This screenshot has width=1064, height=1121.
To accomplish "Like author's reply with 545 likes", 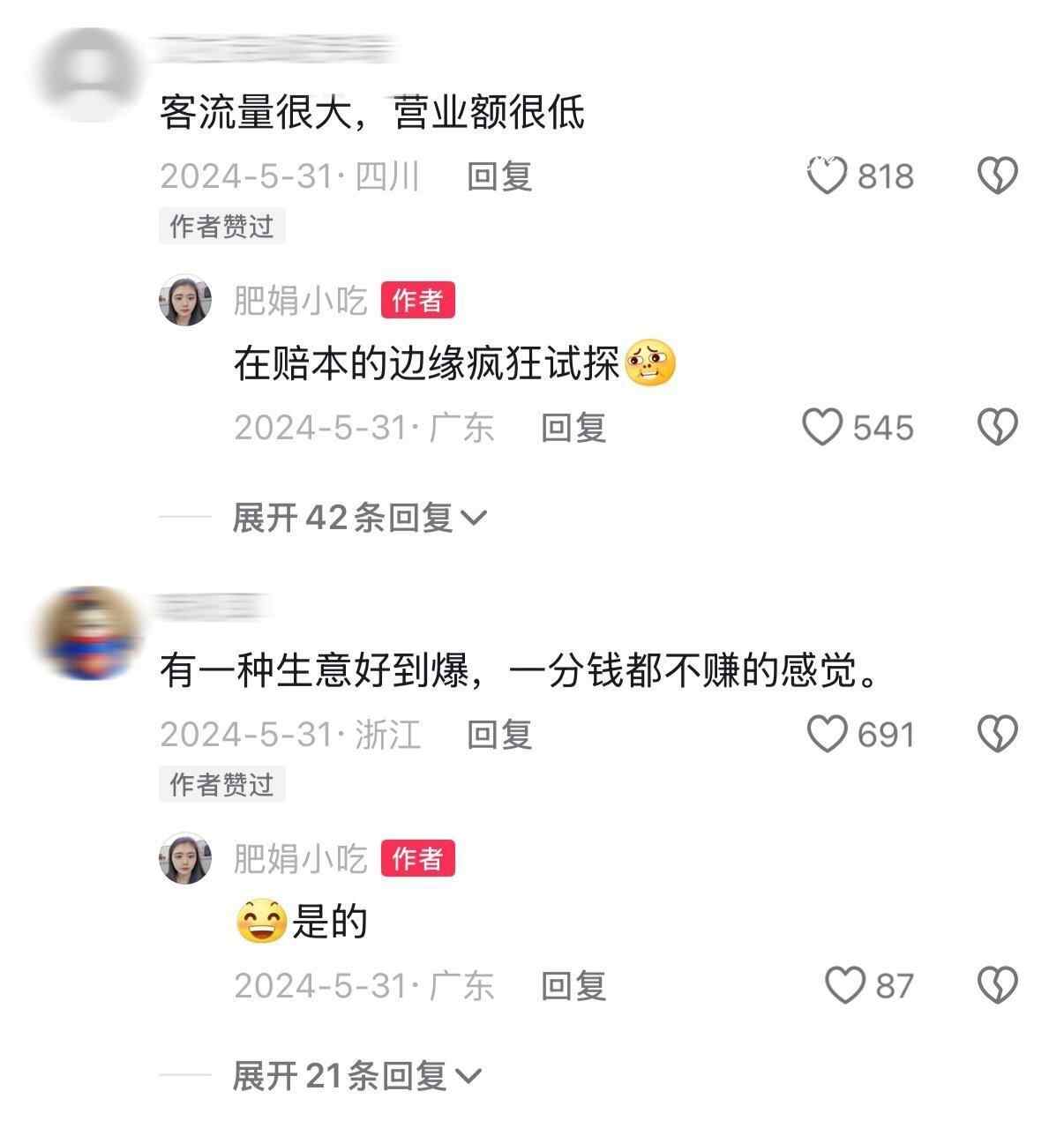I will click(x=822, y=428).
